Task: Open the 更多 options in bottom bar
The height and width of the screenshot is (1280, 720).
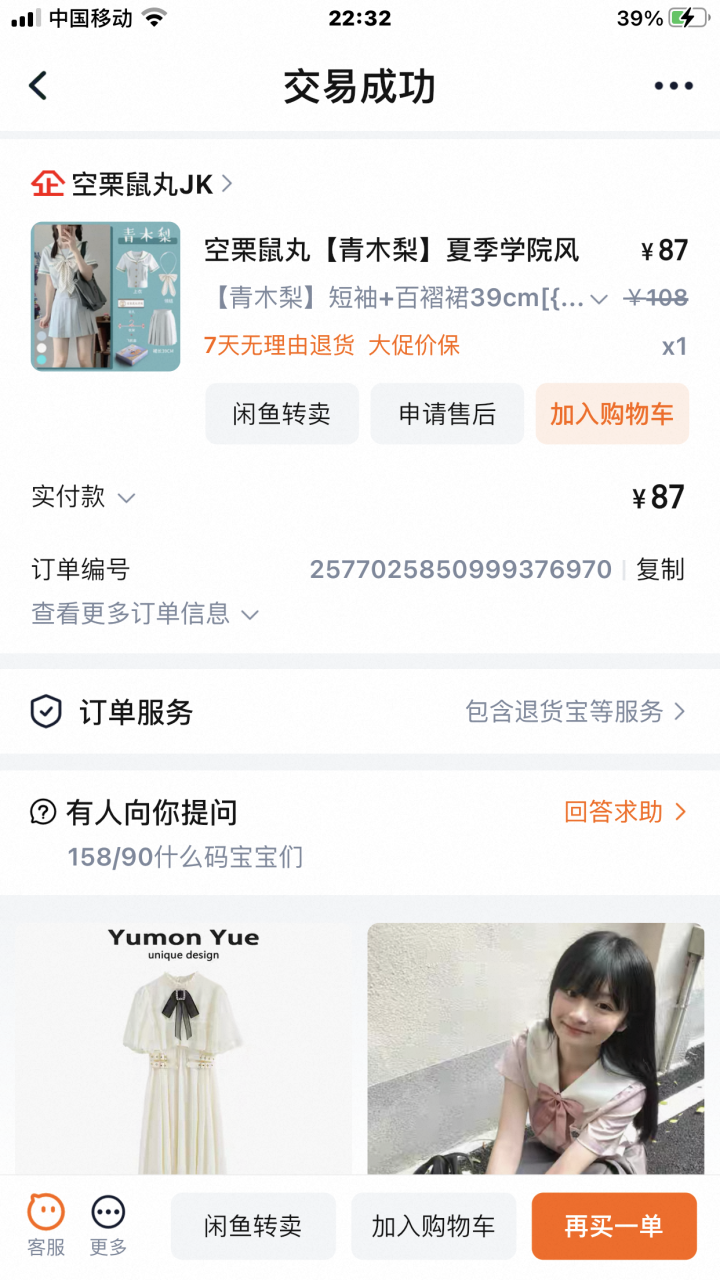Action: pyautogui.click(x=108, y=1225)
